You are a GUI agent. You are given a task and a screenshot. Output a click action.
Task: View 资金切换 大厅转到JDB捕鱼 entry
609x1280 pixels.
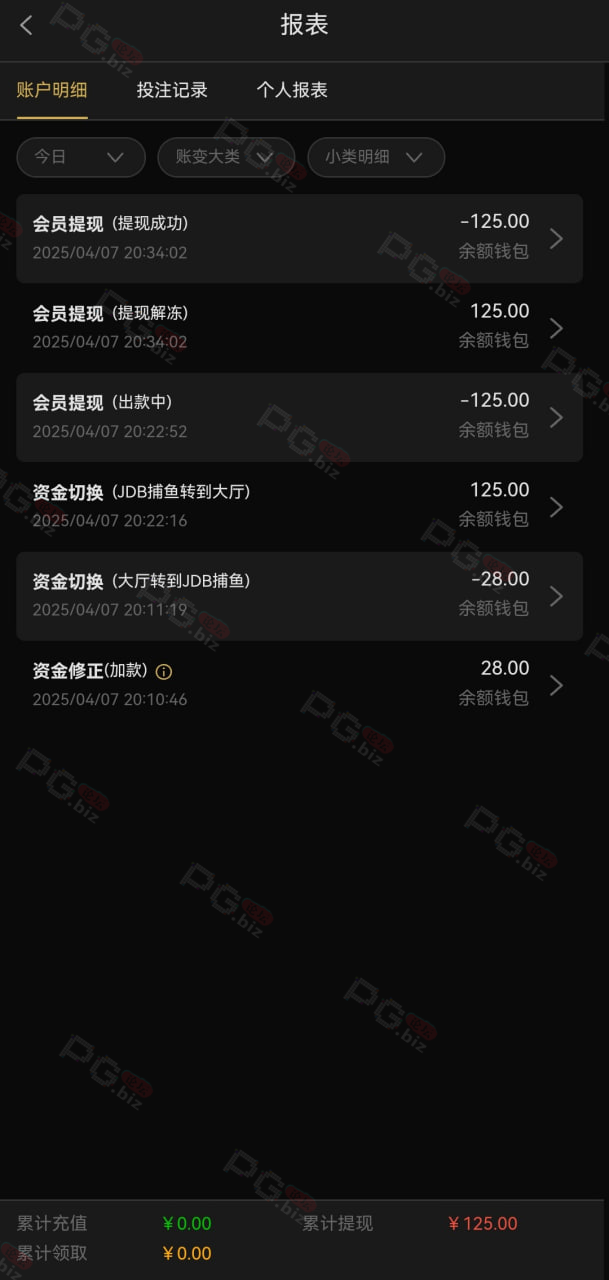point(299,596)
